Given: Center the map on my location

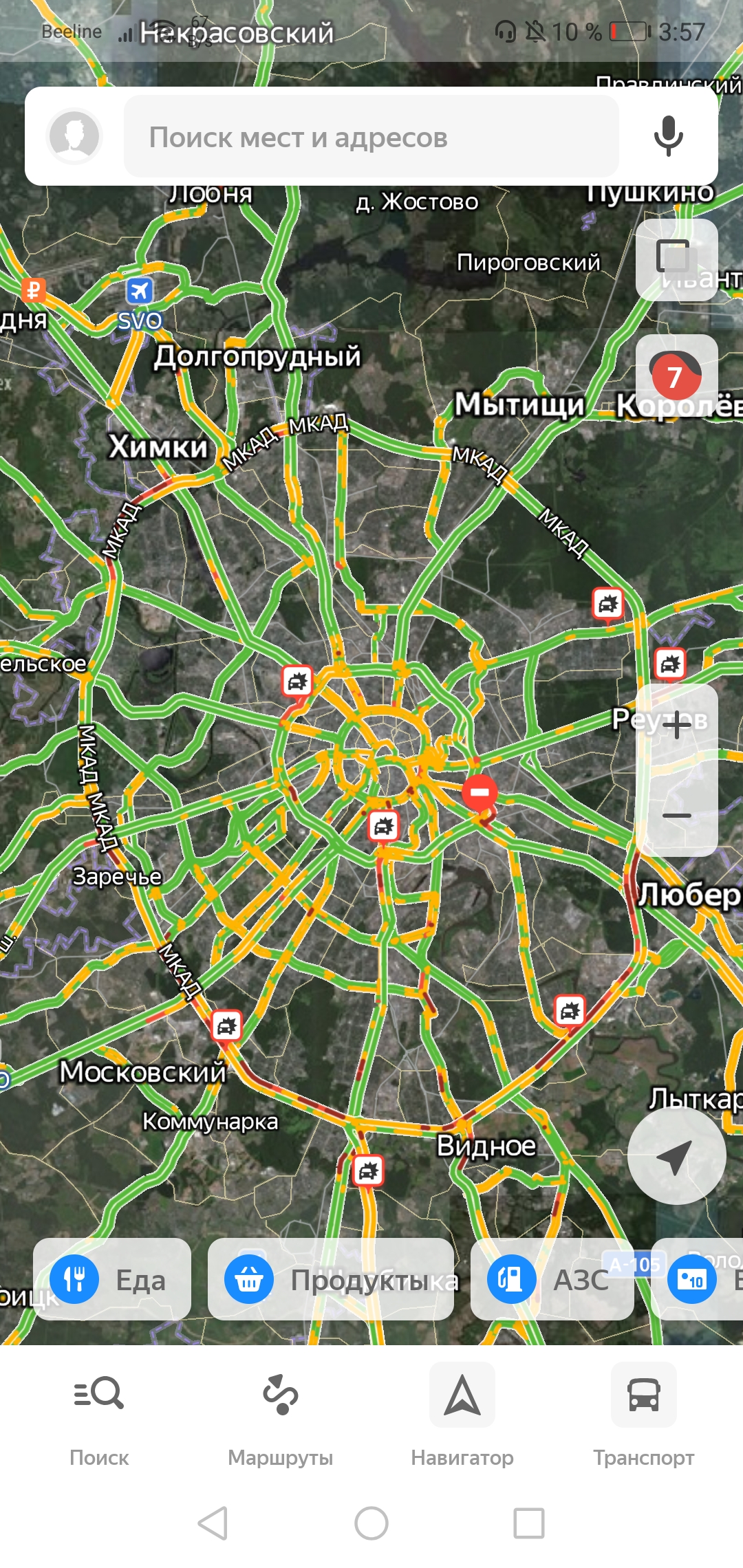Looking at the screenshot, I should (x=676, y=1156).
